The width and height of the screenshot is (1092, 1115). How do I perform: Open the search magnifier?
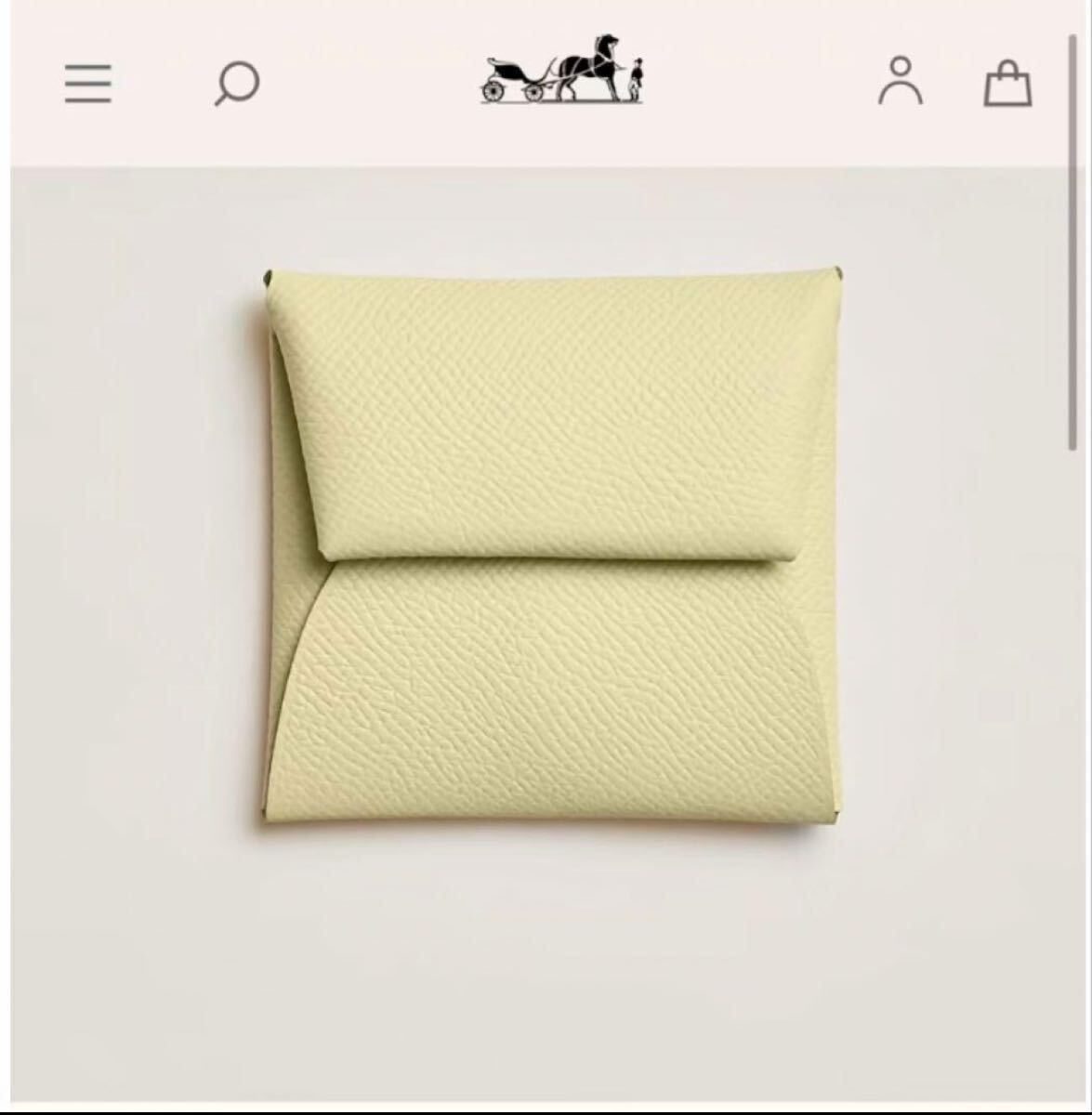(236, 84)
